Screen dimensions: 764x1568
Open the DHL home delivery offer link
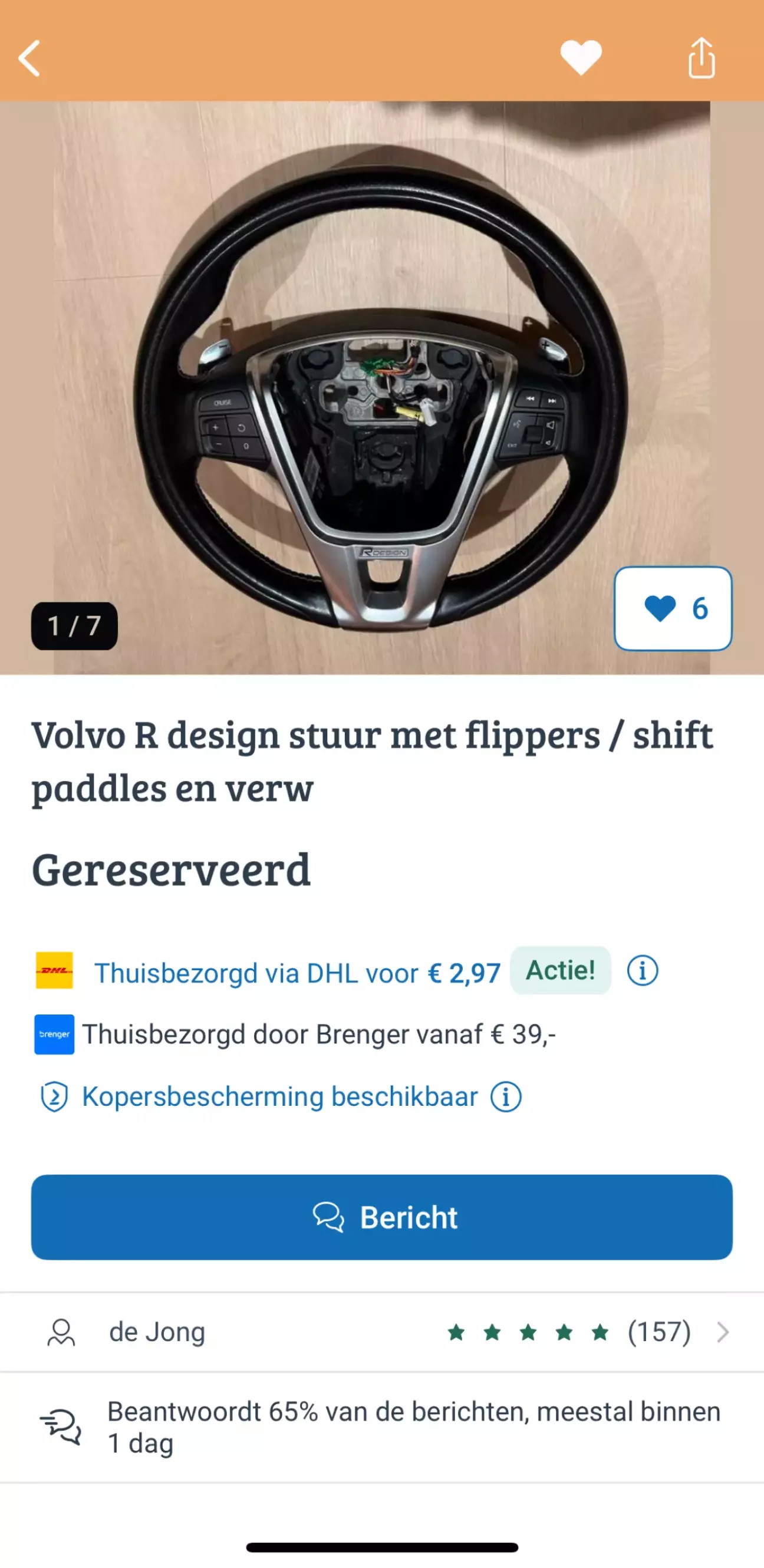pos(297,973)
